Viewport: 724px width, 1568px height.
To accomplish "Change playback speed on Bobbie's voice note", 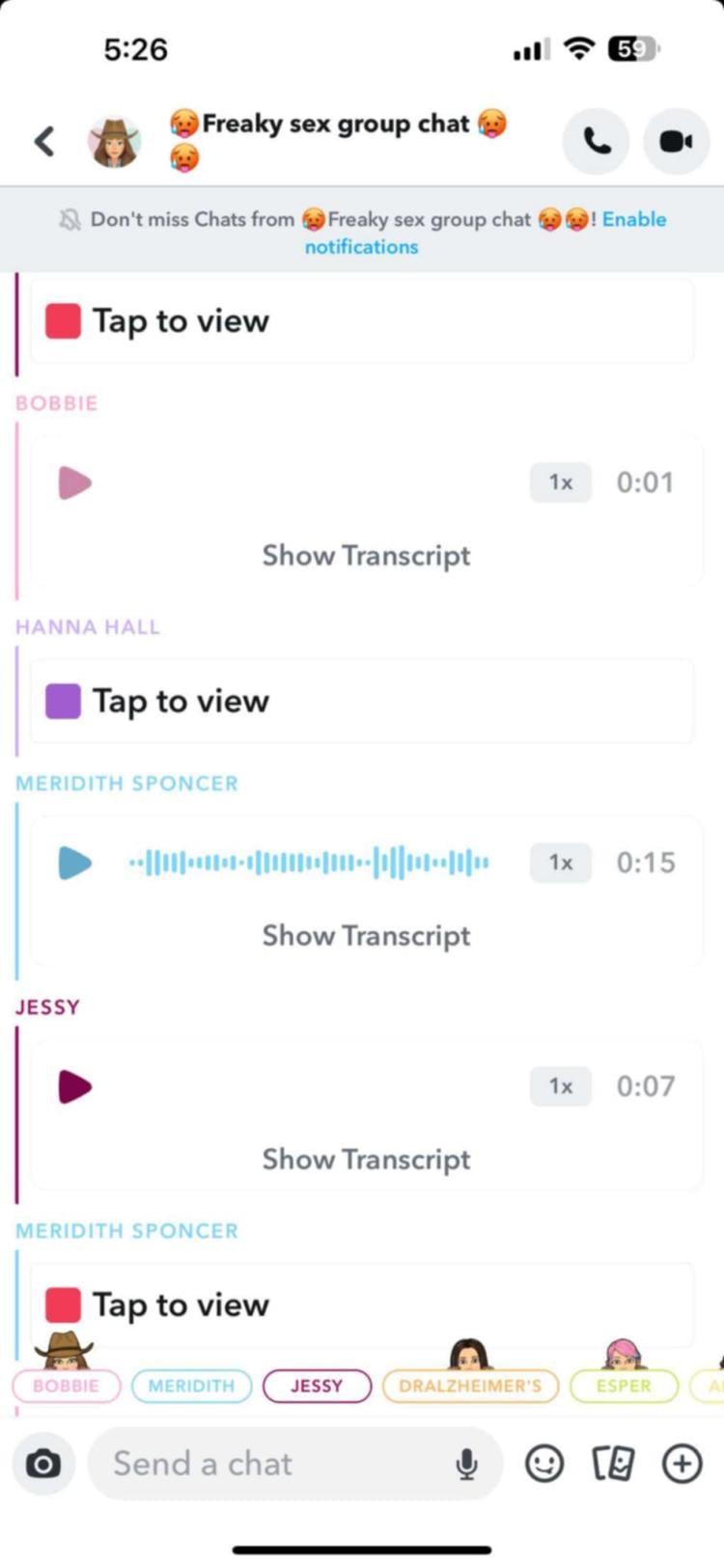I will pos(560,482).
